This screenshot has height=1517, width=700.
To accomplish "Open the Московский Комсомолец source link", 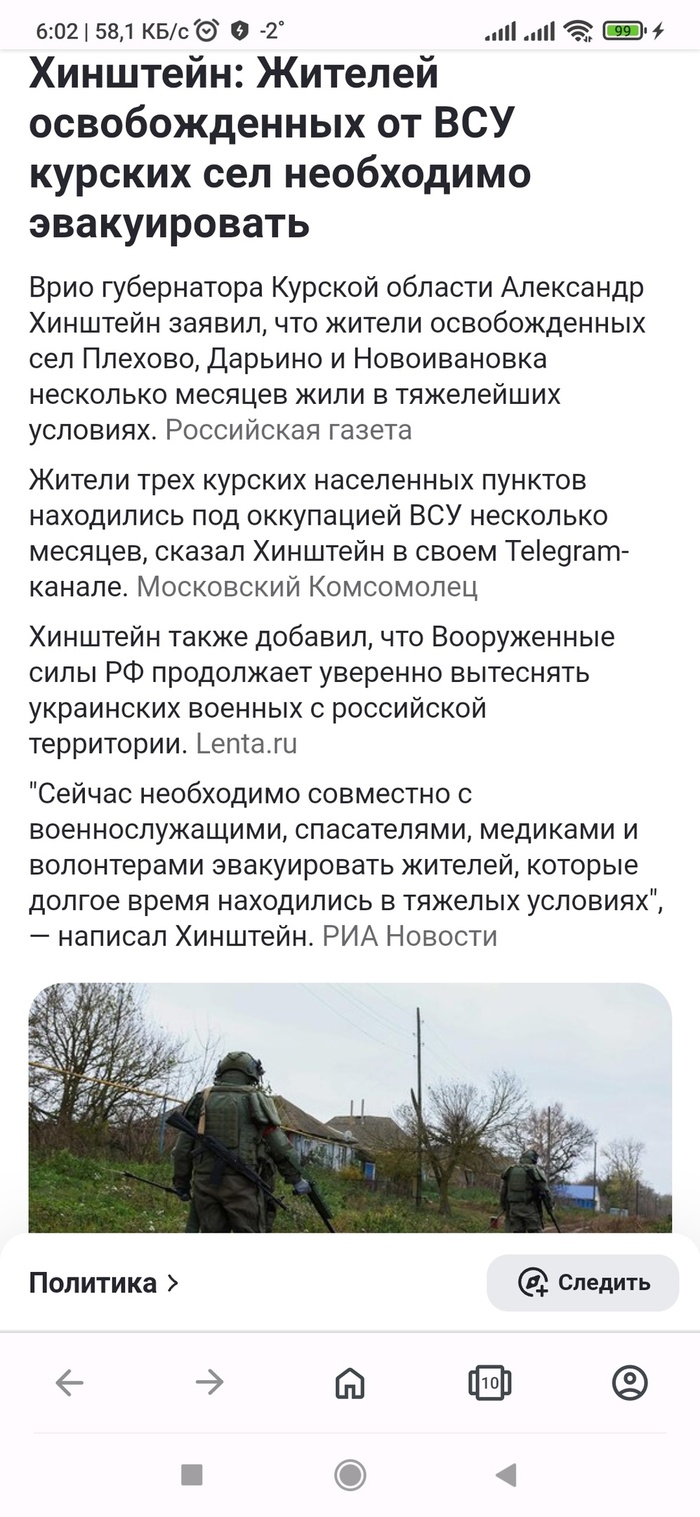I will coord(307,587).
